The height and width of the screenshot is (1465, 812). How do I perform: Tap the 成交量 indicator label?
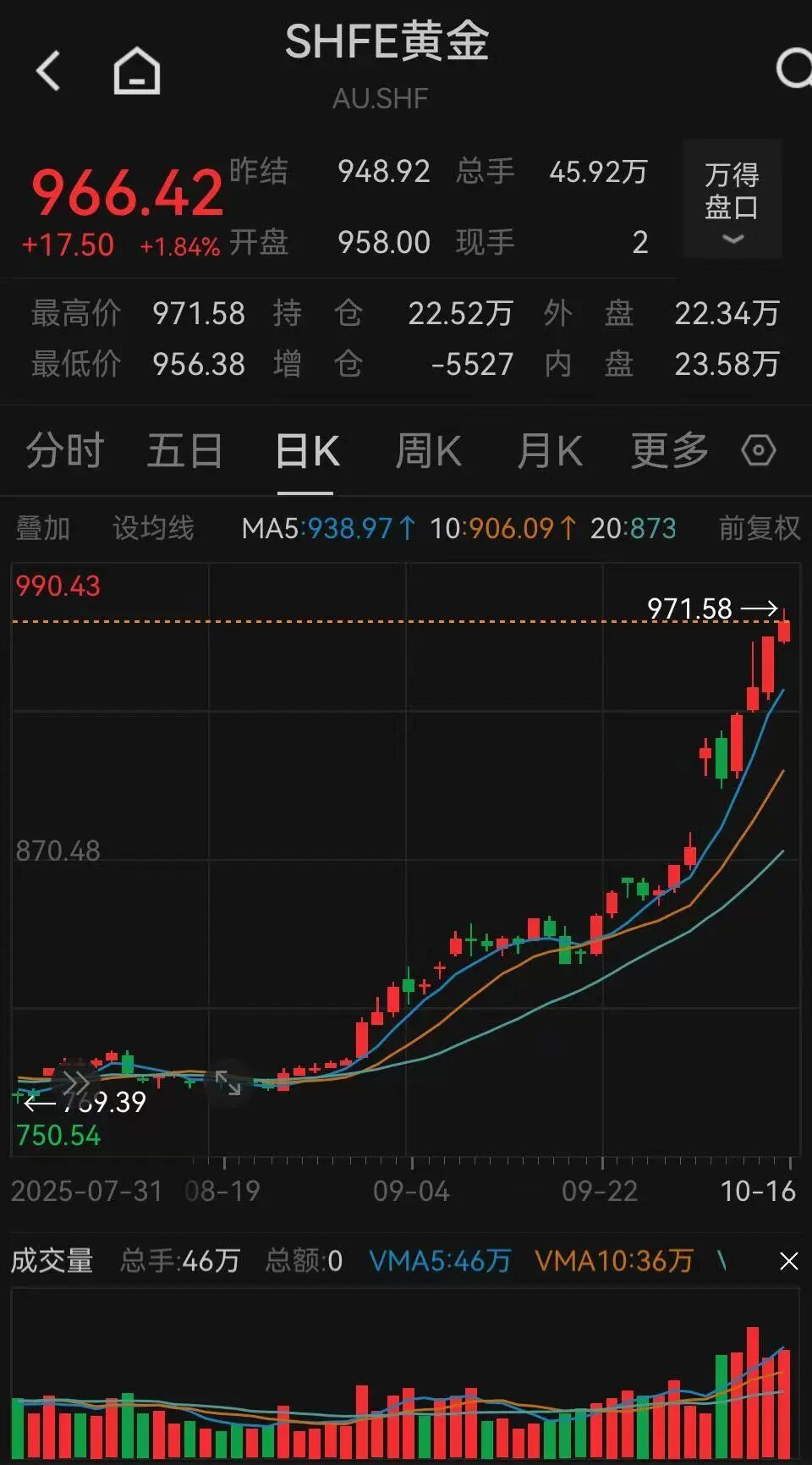52,1261
